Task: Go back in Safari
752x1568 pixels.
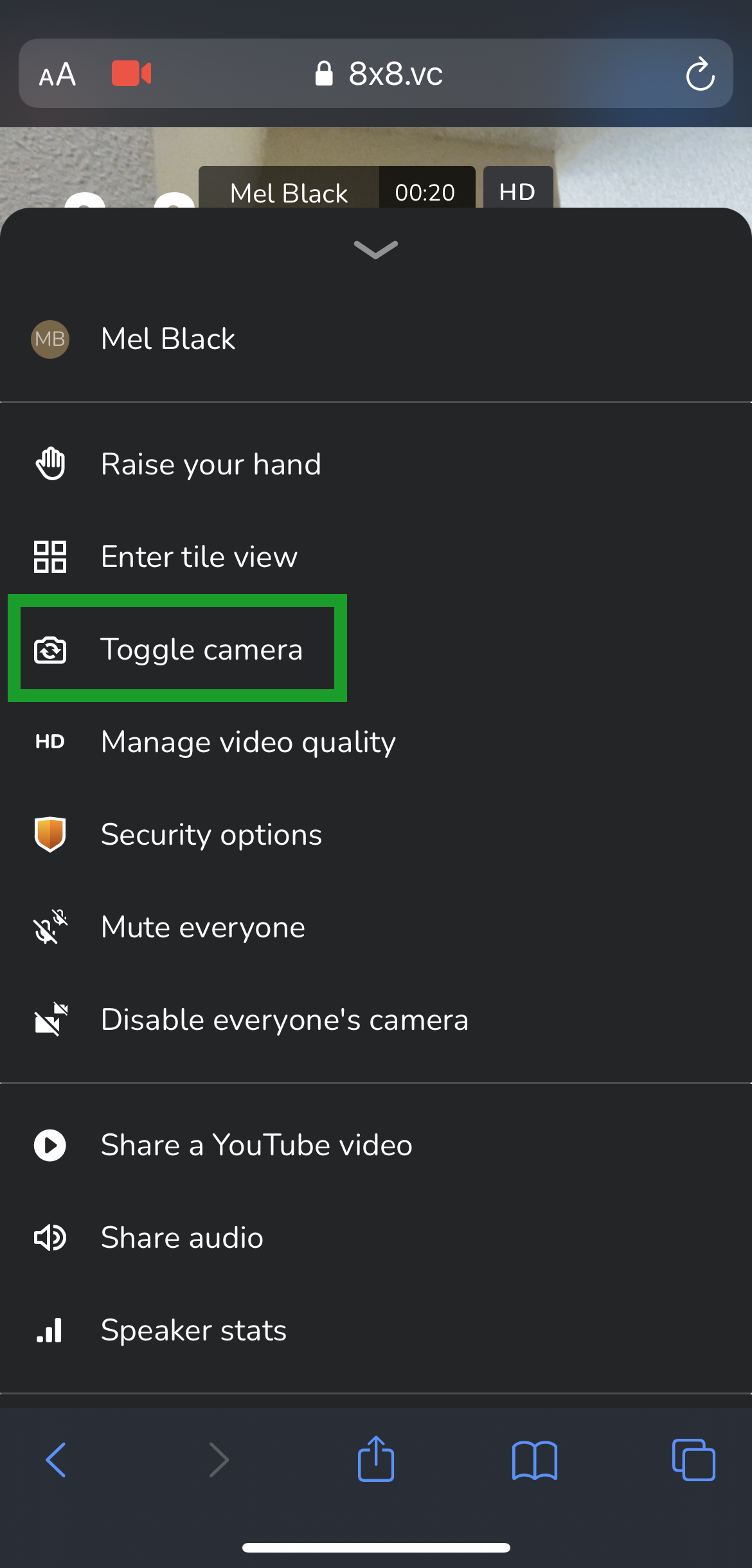Action: pos(56,1460)
